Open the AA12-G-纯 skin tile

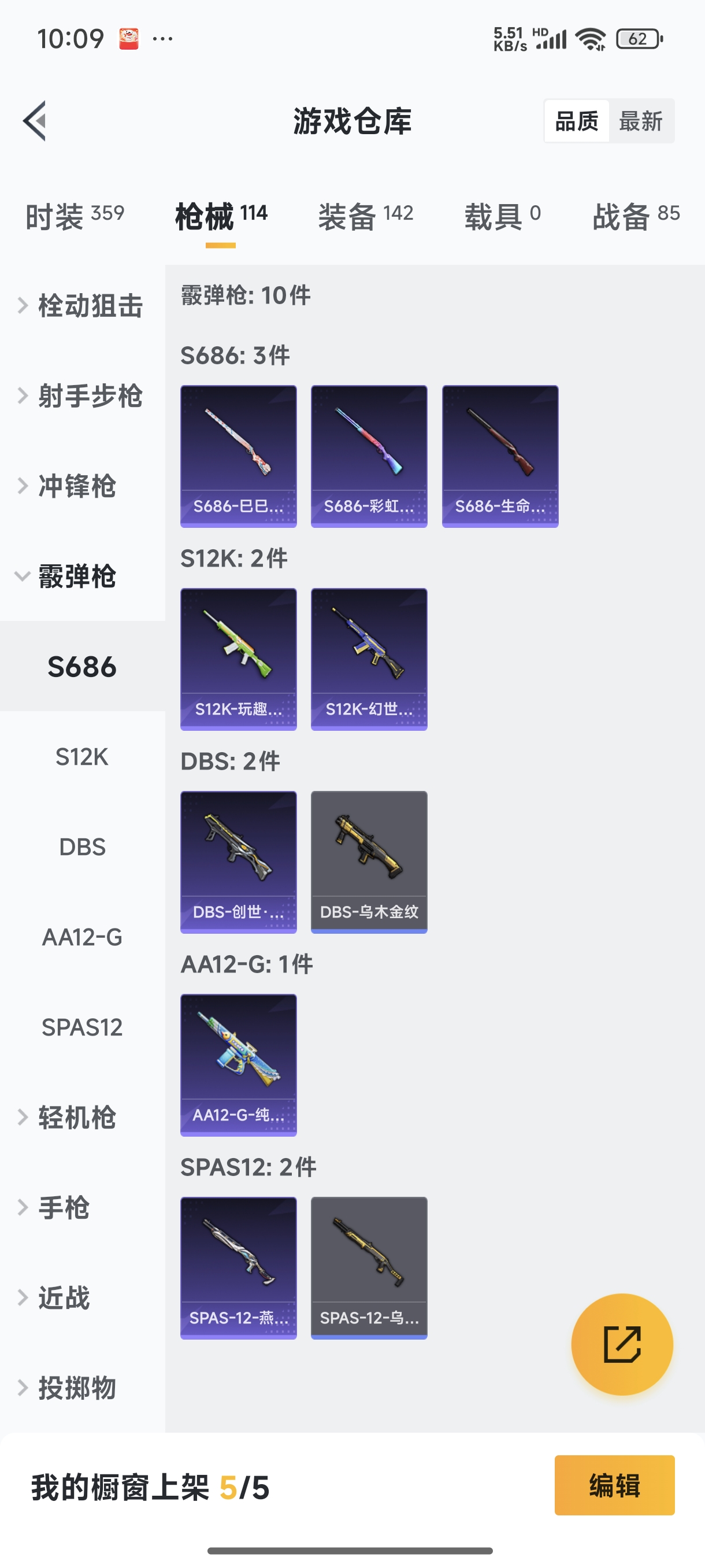239,1064
